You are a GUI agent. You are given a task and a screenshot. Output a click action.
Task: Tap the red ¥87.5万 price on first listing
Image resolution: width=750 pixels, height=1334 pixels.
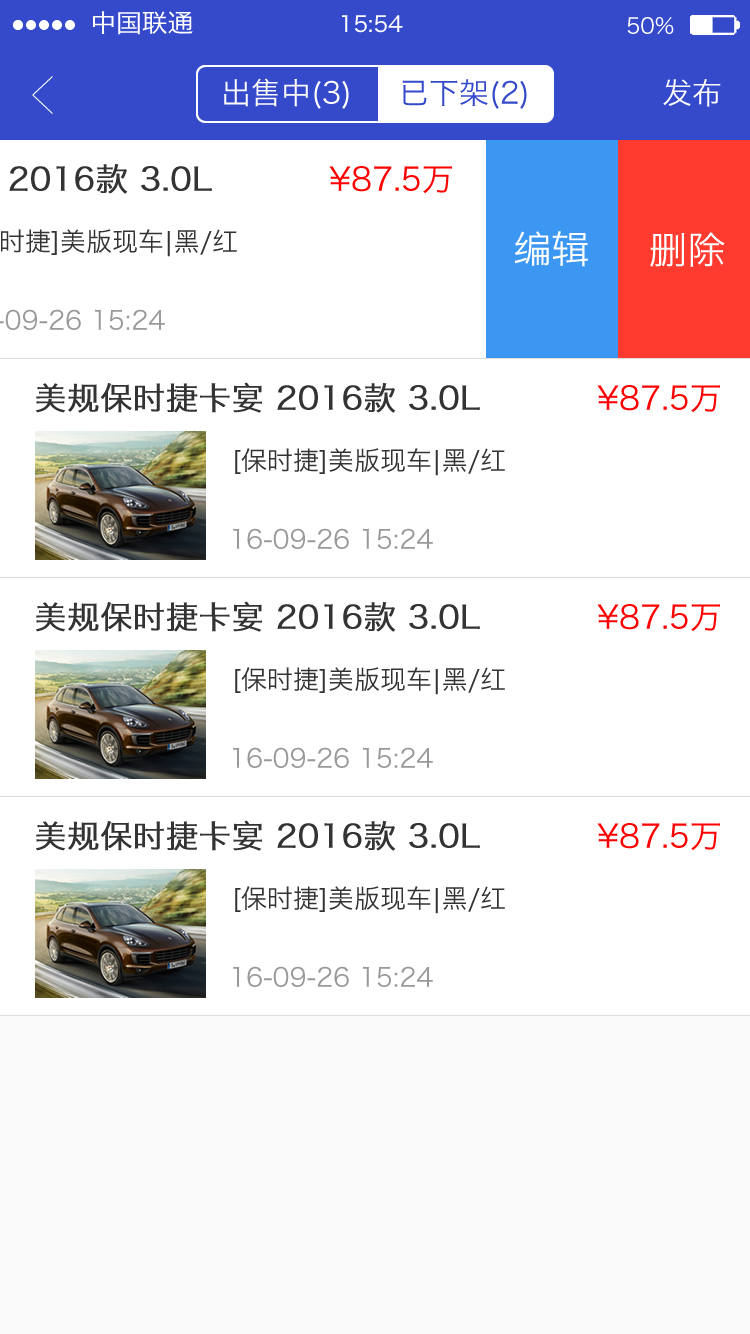point(390,180)
